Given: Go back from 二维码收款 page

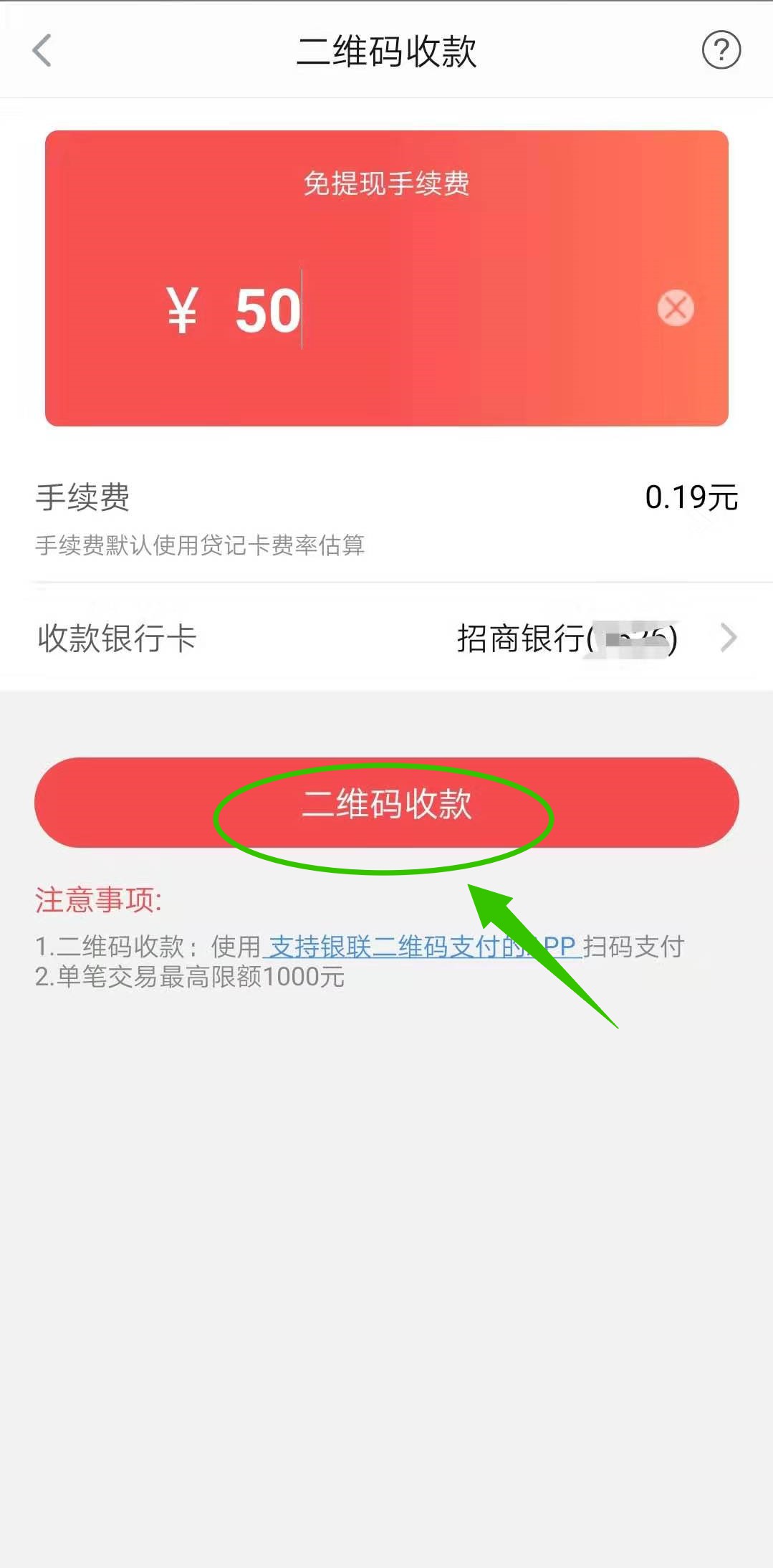Looking at the screenshot, I should 42,51.
